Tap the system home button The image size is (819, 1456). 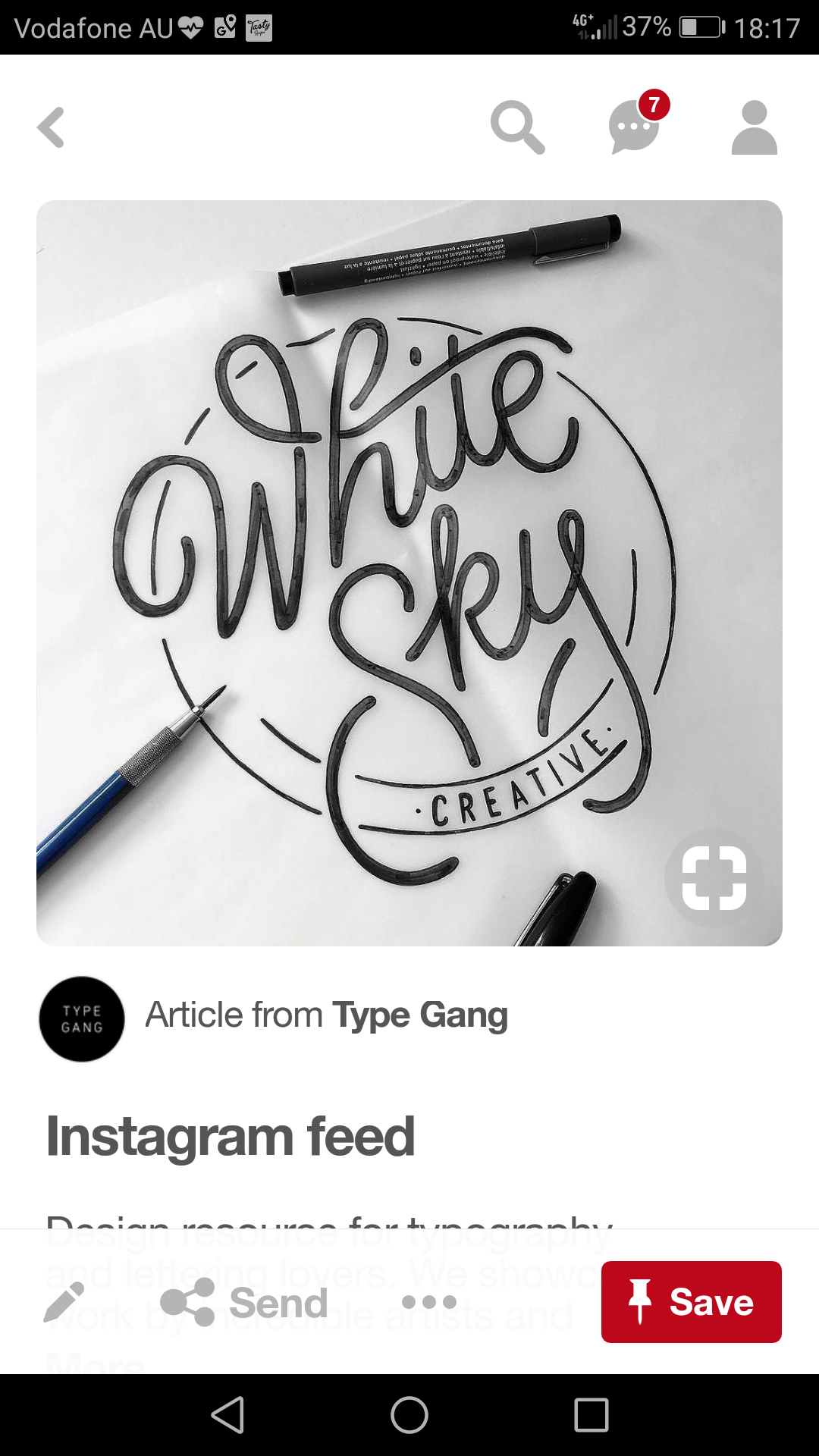tap(409, 1415)
